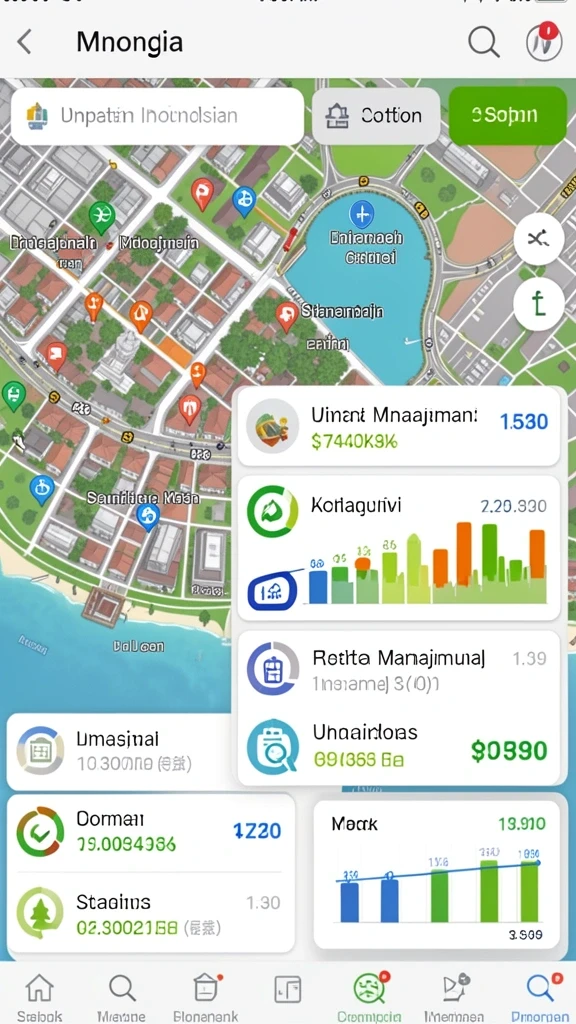
Task: Open the Umasinal card
Action: point(121,752)
